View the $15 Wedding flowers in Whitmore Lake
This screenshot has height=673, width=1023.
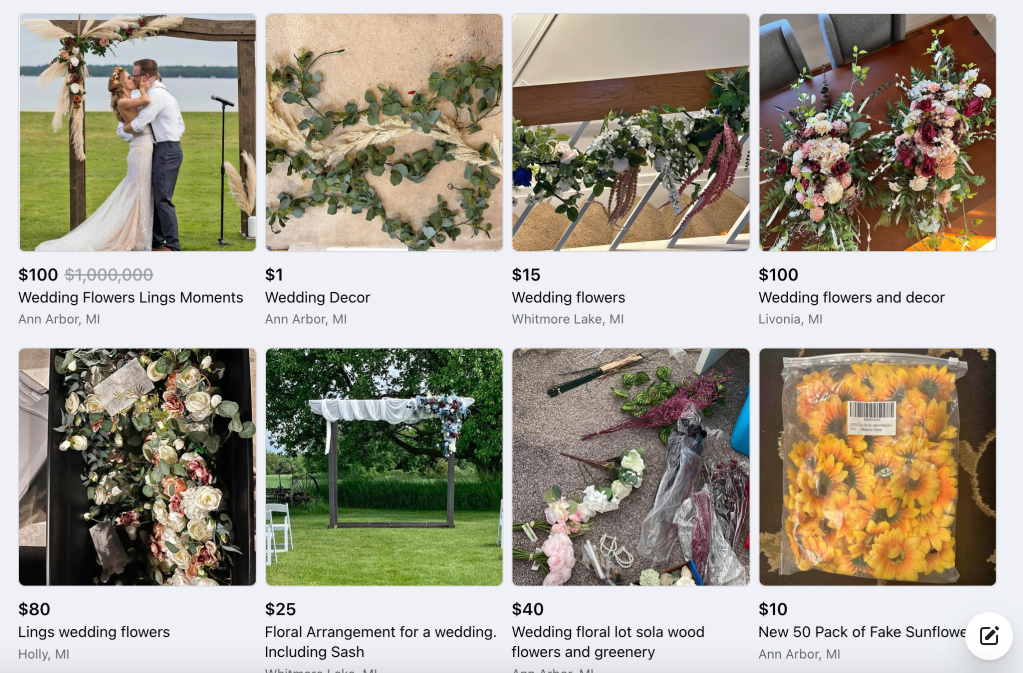pos(630,132)
